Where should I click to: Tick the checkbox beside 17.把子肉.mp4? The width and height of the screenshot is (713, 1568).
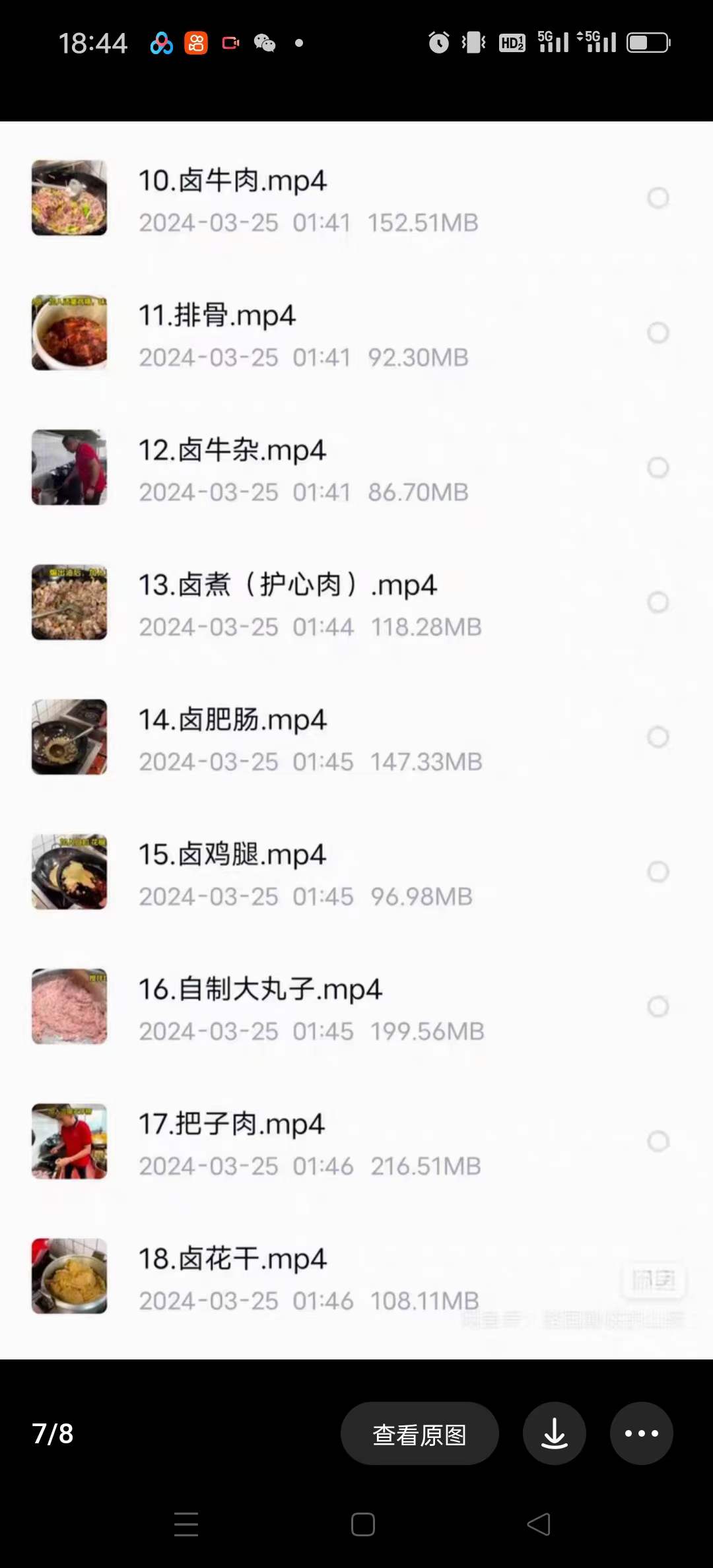pyautogui.click(x=658, y=1141)
